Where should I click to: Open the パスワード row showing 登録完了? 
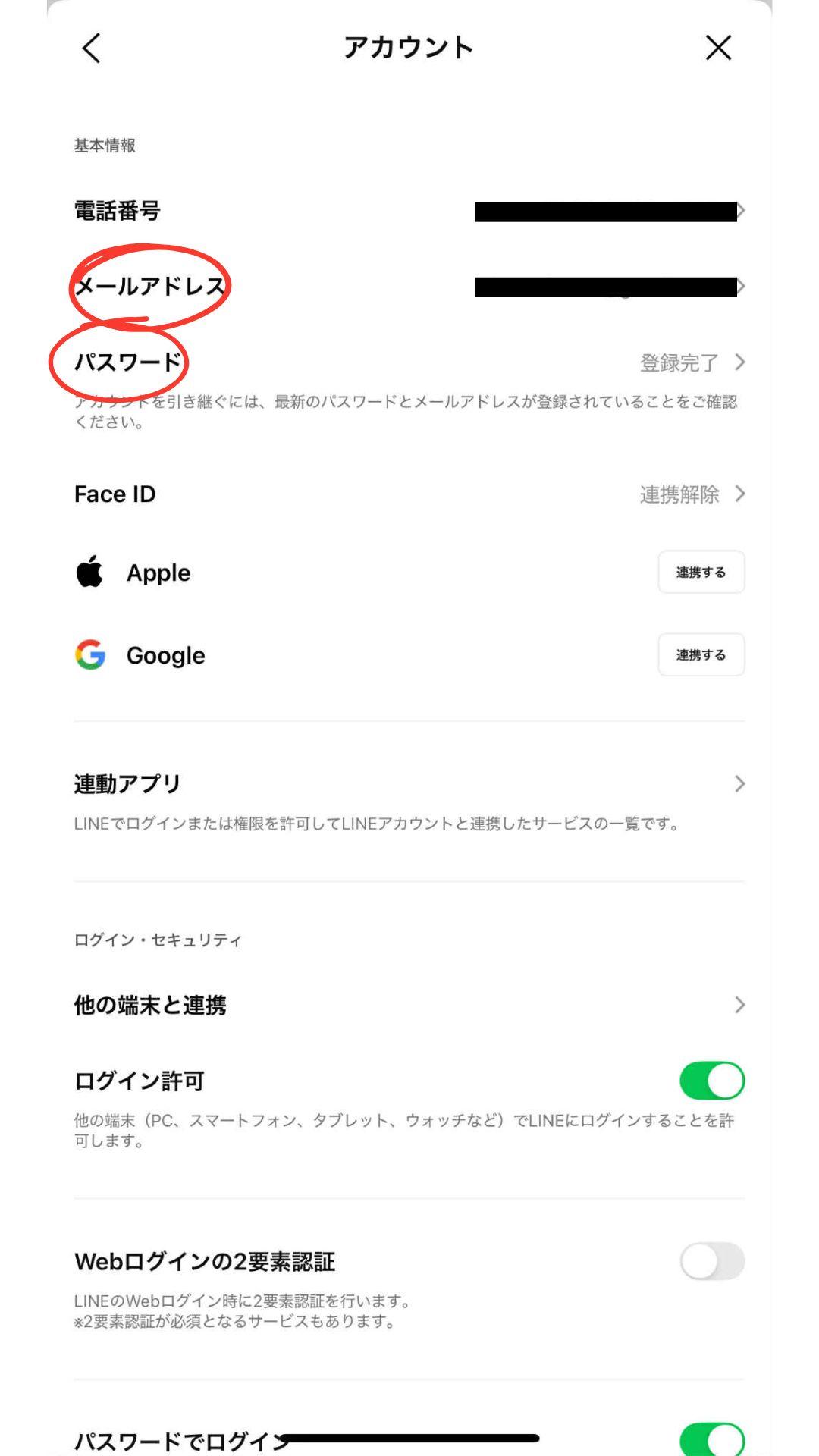click(x=409, y=362)
